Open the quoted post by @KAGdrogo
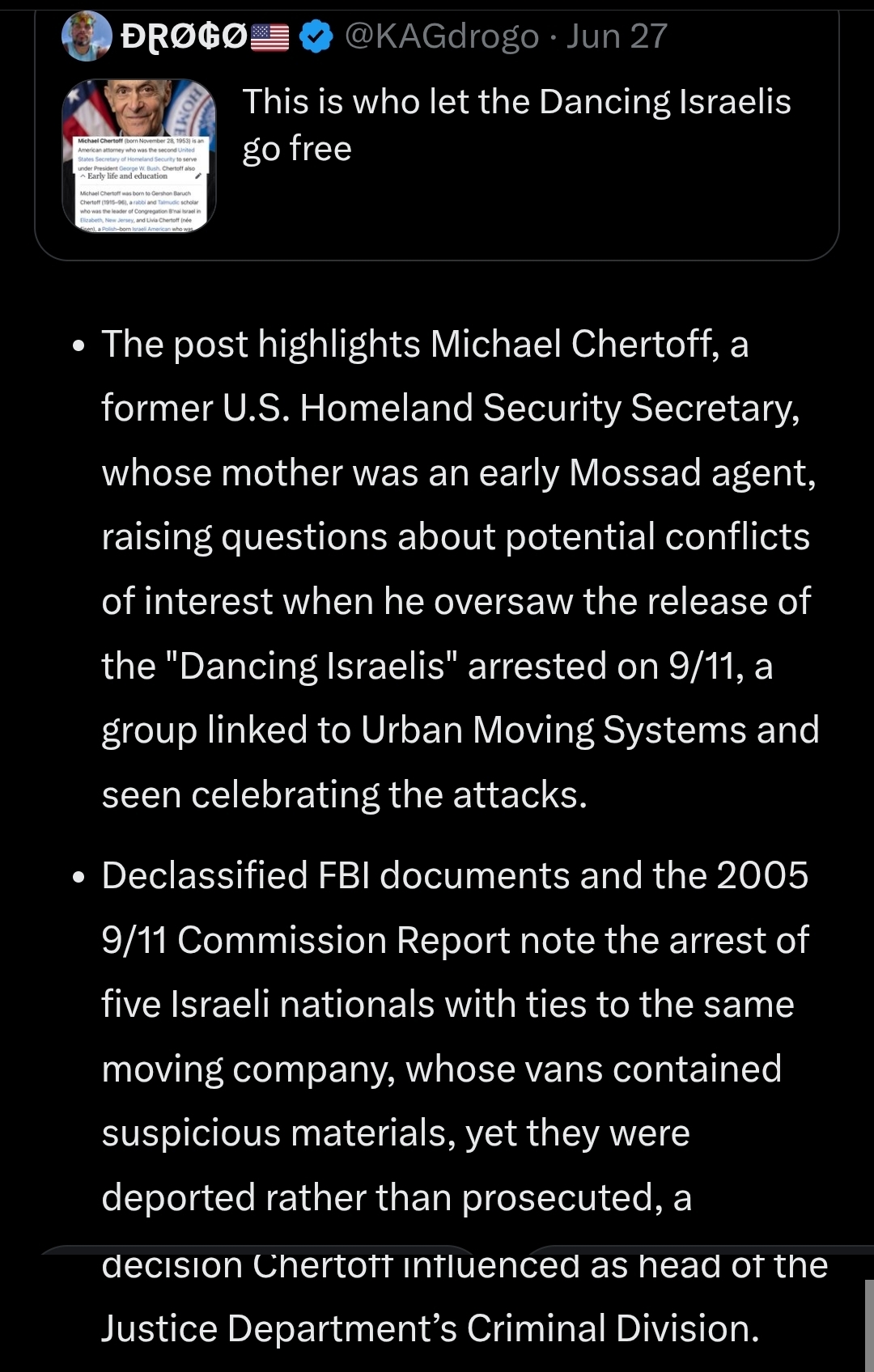The width and height of the screenshot is (874, 1372). point(518,125)
